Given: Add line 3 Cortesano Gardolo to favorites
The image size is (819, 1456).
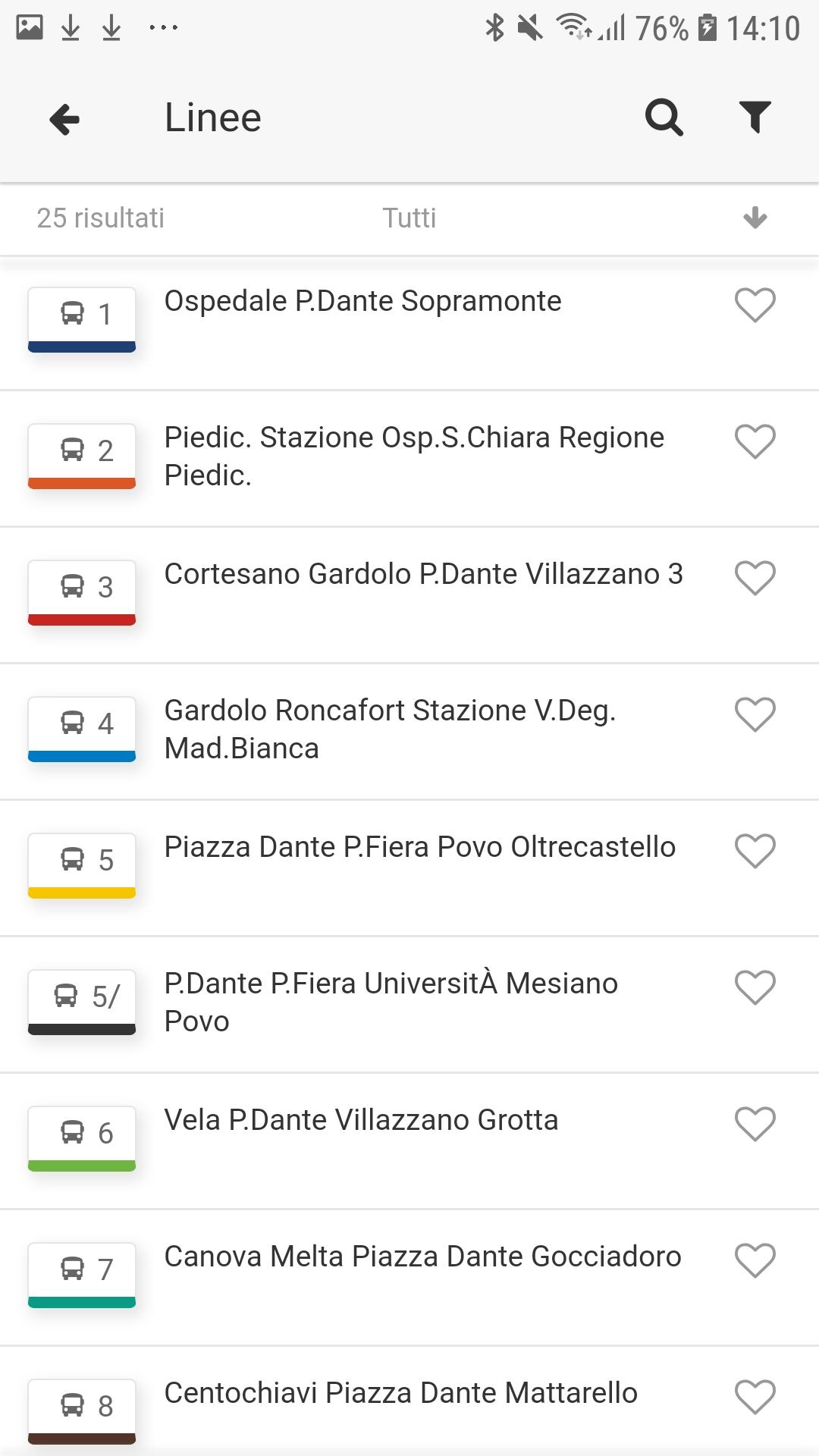Looking at the screenshot, I should 755,578.
